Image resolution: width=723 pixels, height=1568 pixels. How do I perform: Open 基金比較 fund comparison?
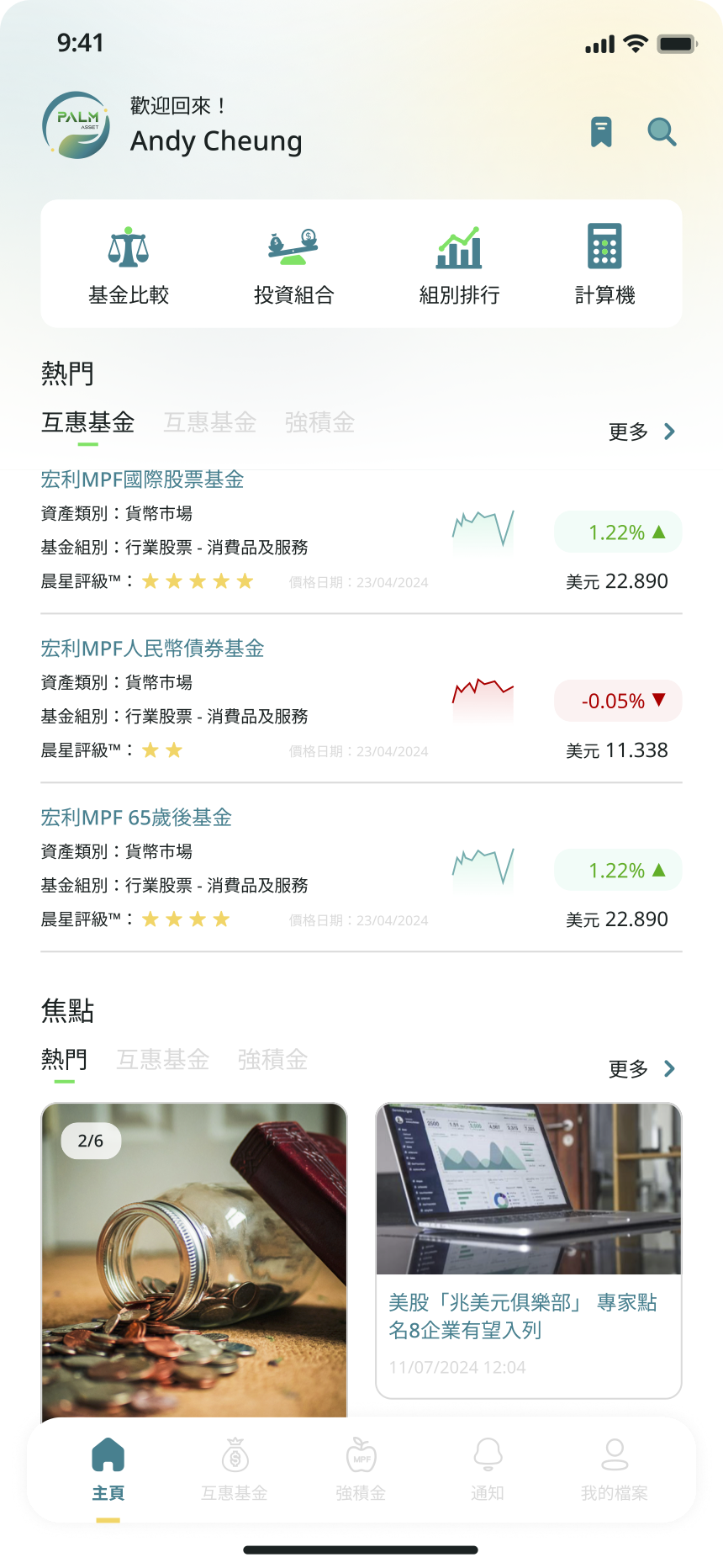(129, 265)
